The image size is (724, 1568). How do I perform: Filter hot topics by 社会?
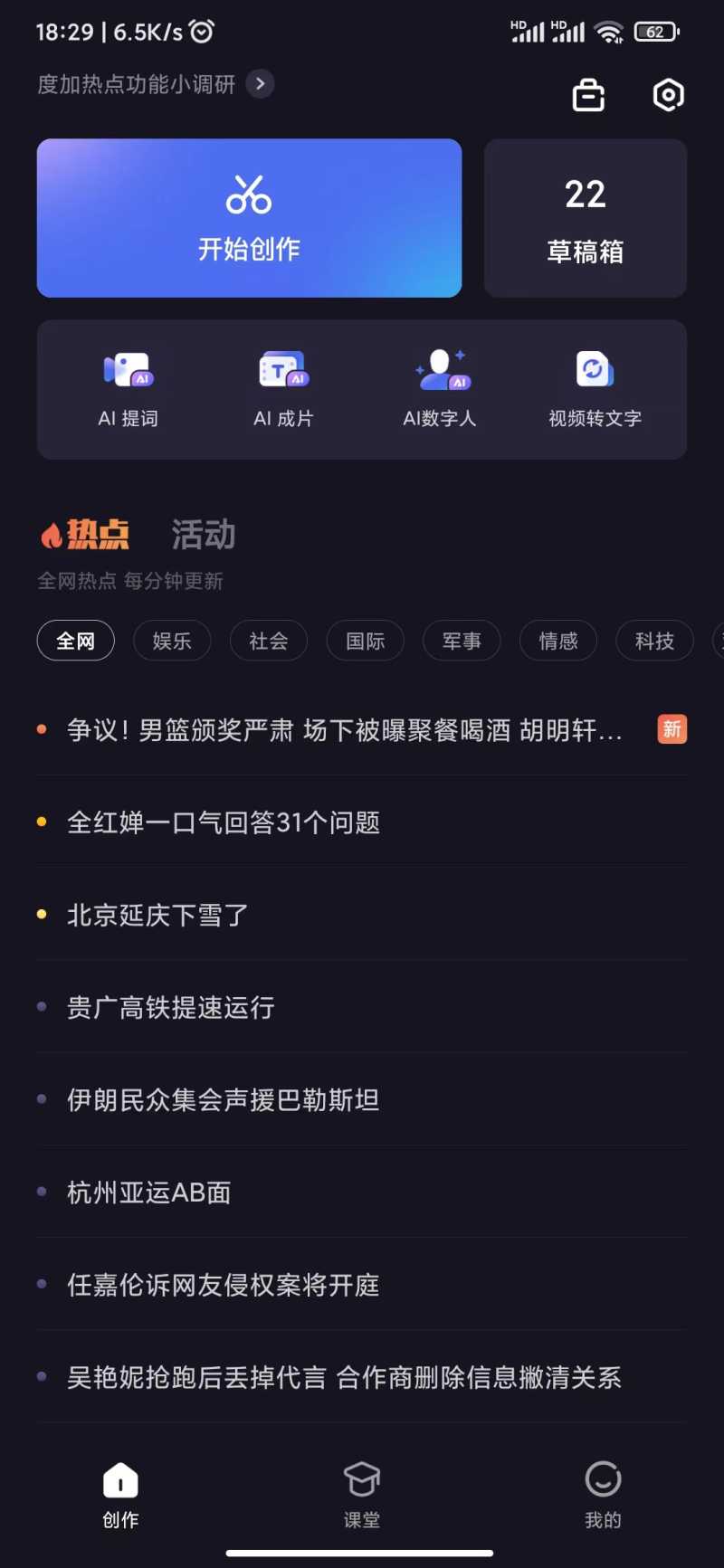click(x=269, y=641)
